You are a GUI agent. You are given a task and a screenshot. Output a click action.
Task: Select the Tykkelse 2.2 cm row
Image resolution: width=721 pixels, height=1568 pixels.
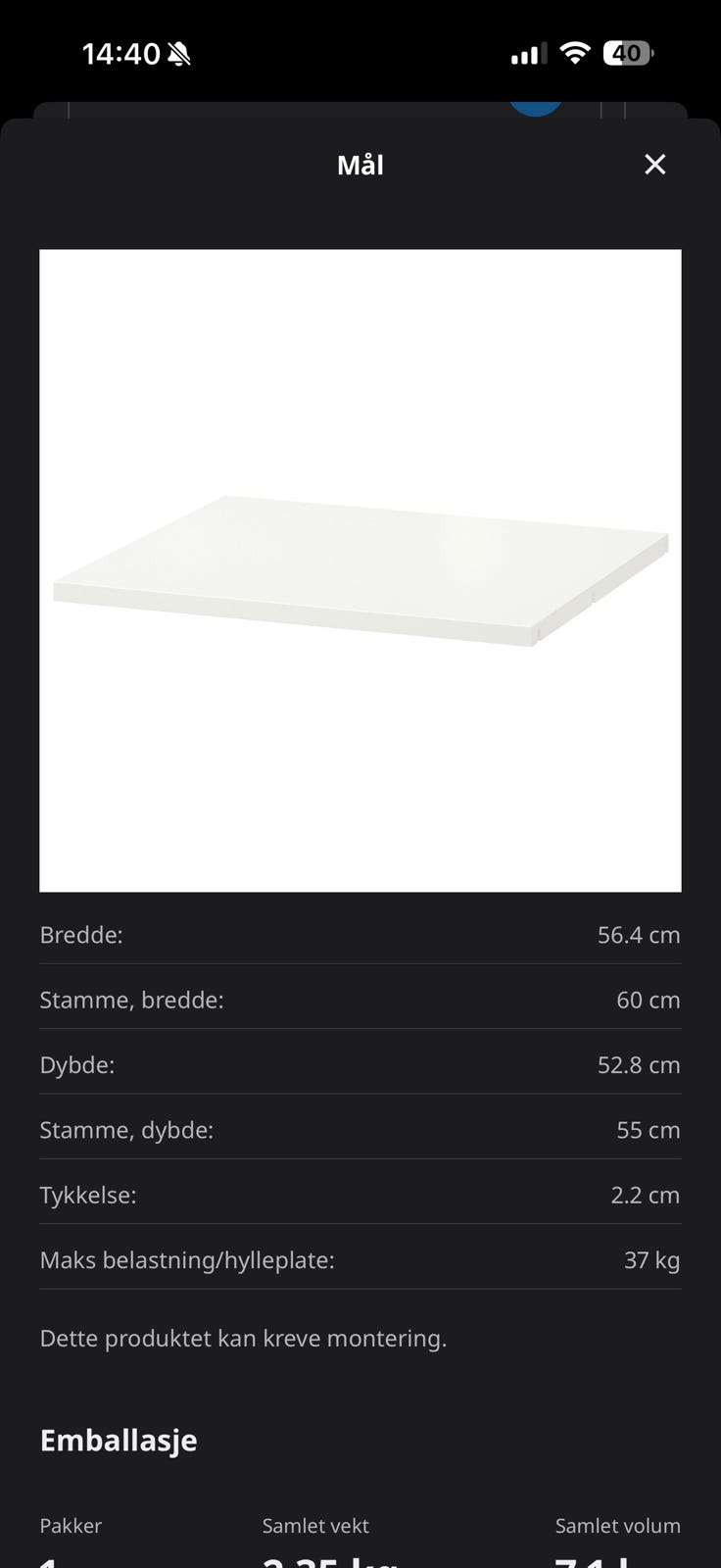point(360,1195)
